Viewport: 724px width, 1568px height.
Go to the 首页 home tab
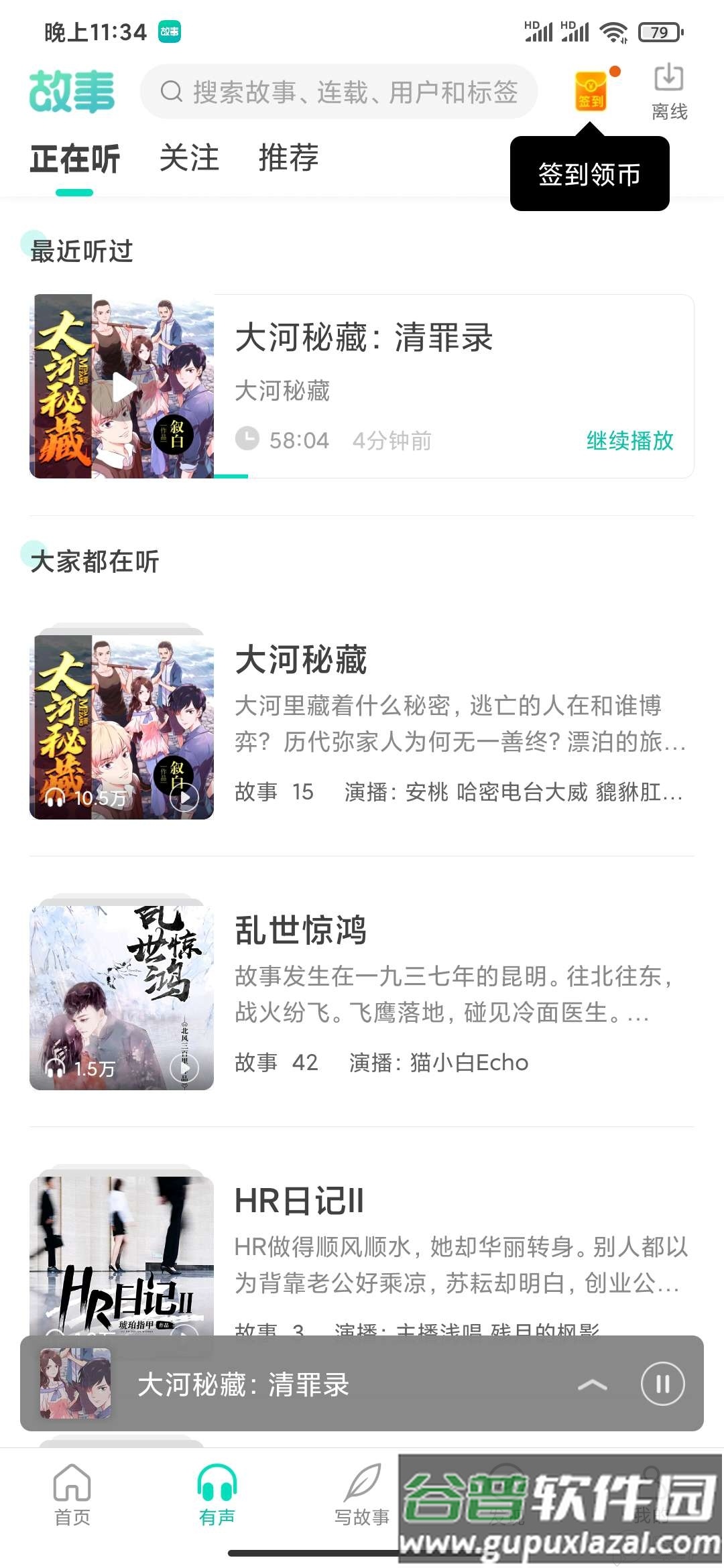(x=72, y=1494)
